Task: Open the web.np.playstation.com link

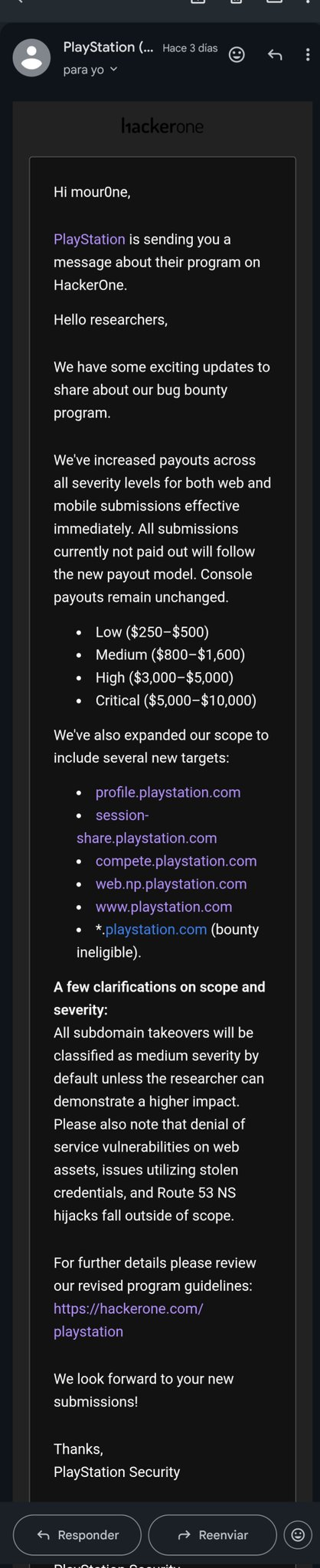Action: coord(171,884)
